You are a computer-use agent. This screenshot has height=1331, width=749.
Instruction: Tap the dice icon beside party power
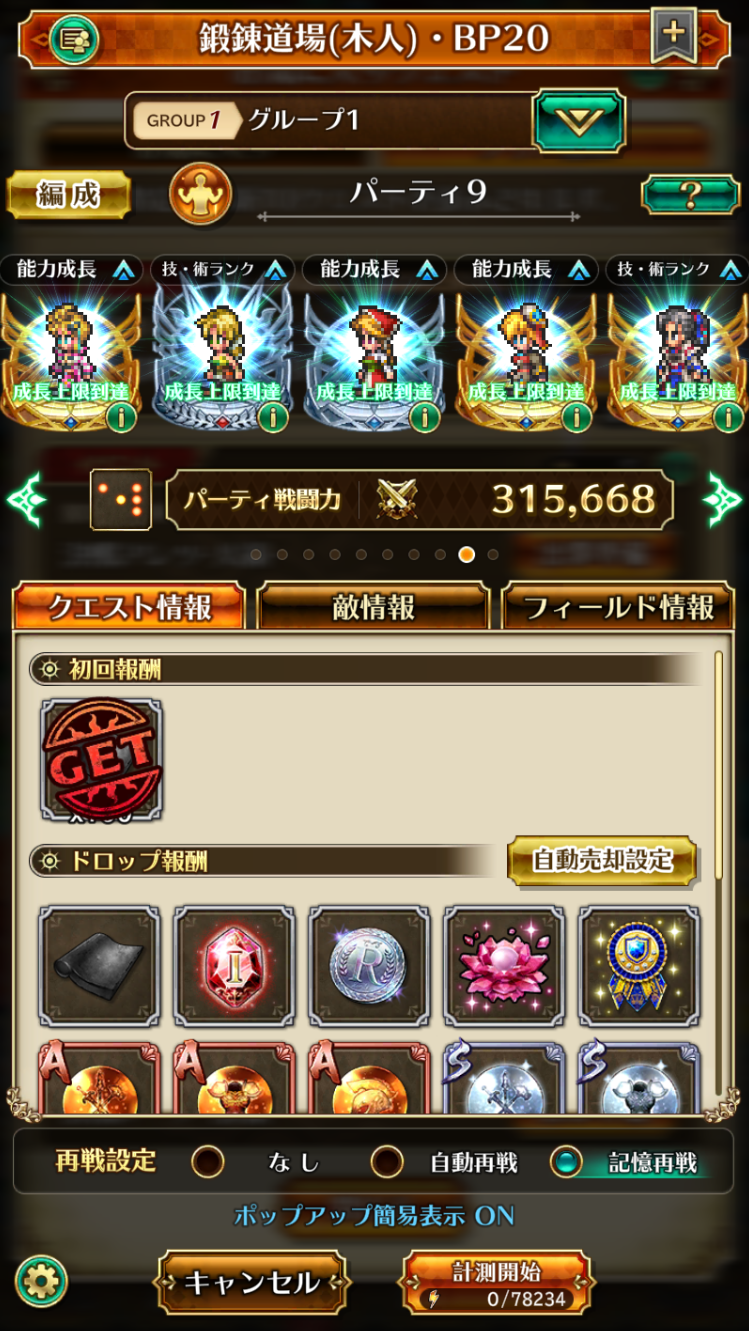pyautogui.click(x=121, y=499)
